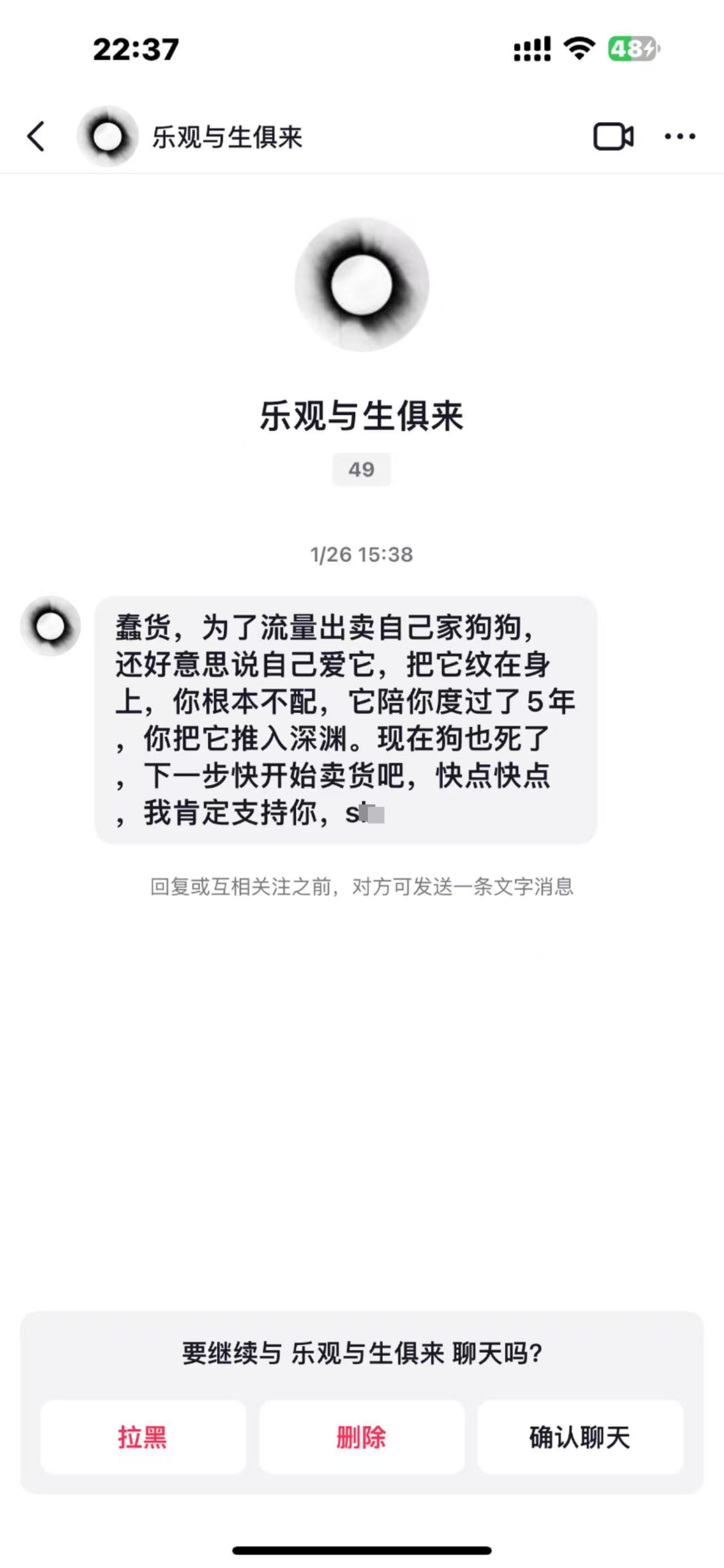This screenshot has width=724, height=1568.
Task: Open the three-dot overflow menu
Action: [x=679, y=136]
